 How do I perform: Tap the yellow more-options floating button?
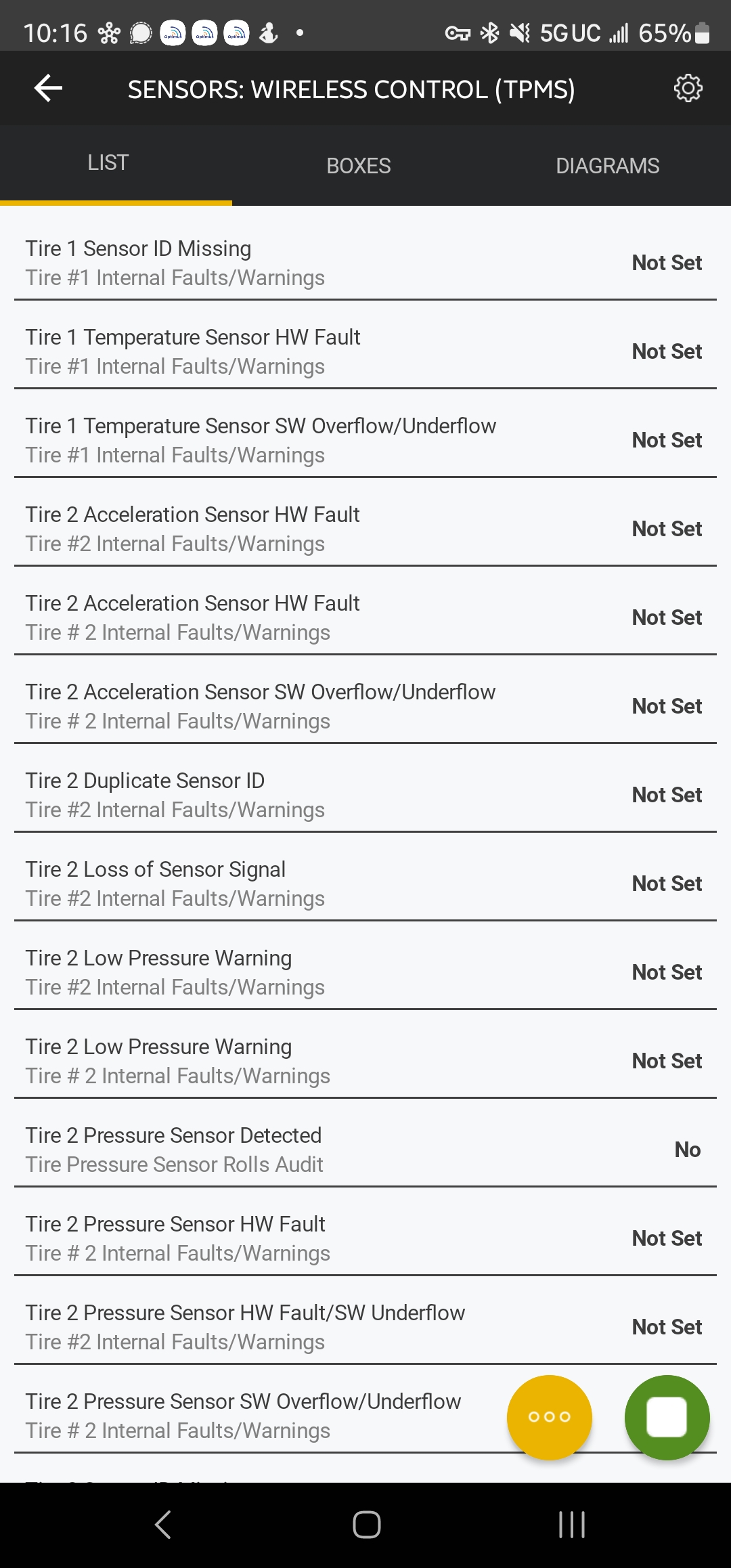point(550,1417)
